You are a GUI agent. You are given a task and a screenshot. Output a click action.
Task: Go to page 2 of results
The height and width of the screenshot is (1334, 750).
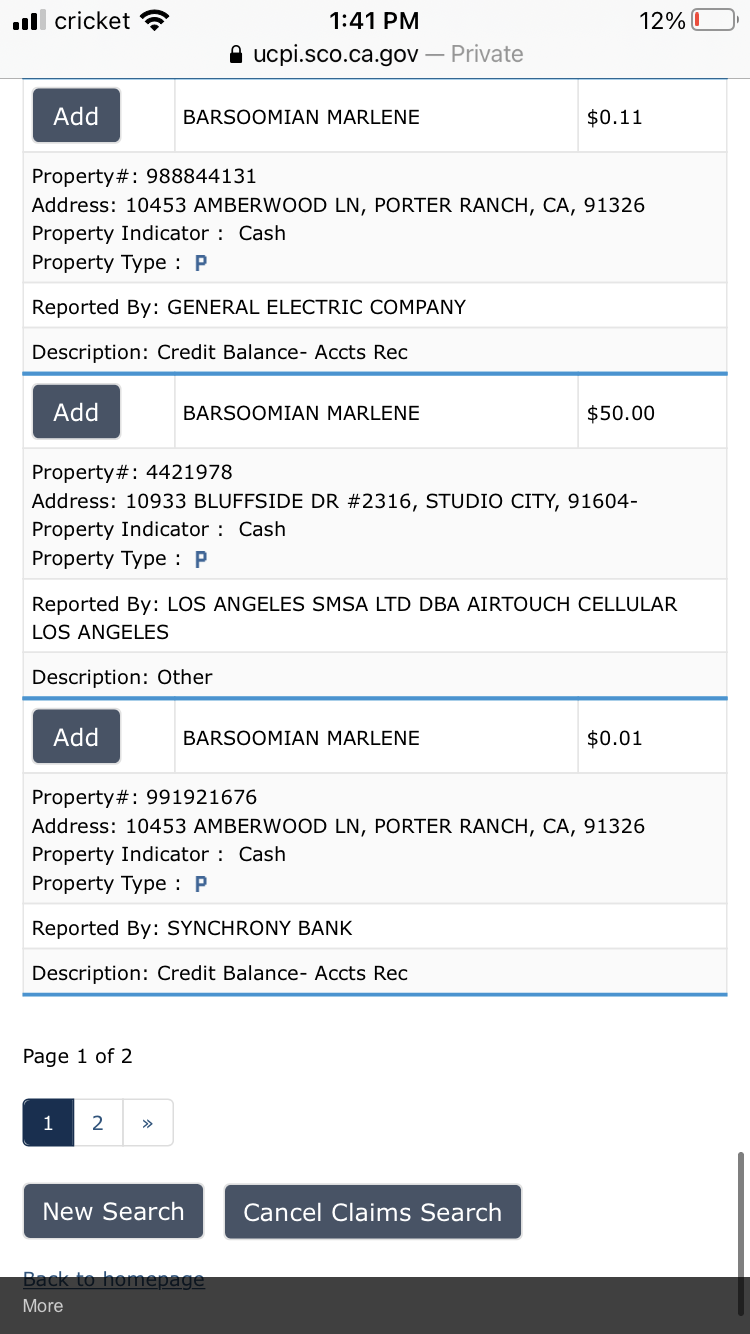[x=98, y=1123]
